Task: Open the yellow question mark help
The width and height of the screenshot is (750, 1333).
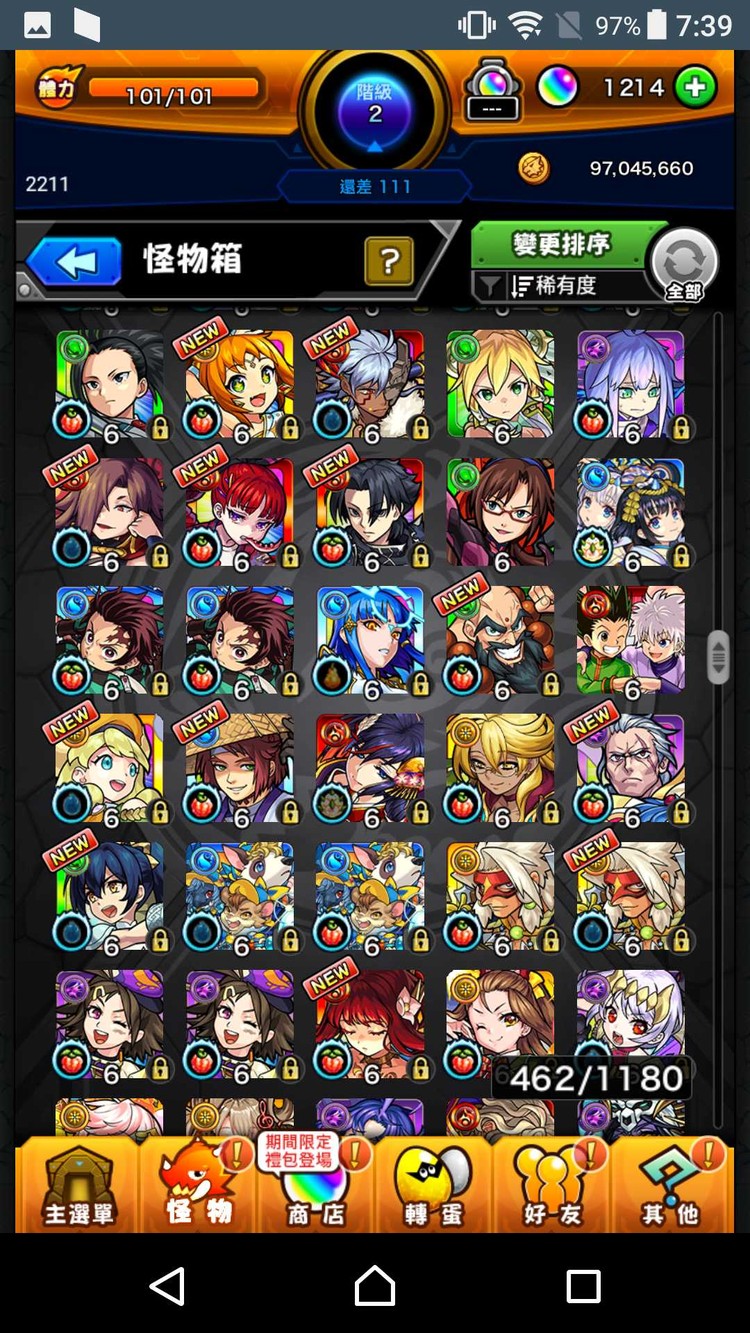Action: tap(390, 262)
